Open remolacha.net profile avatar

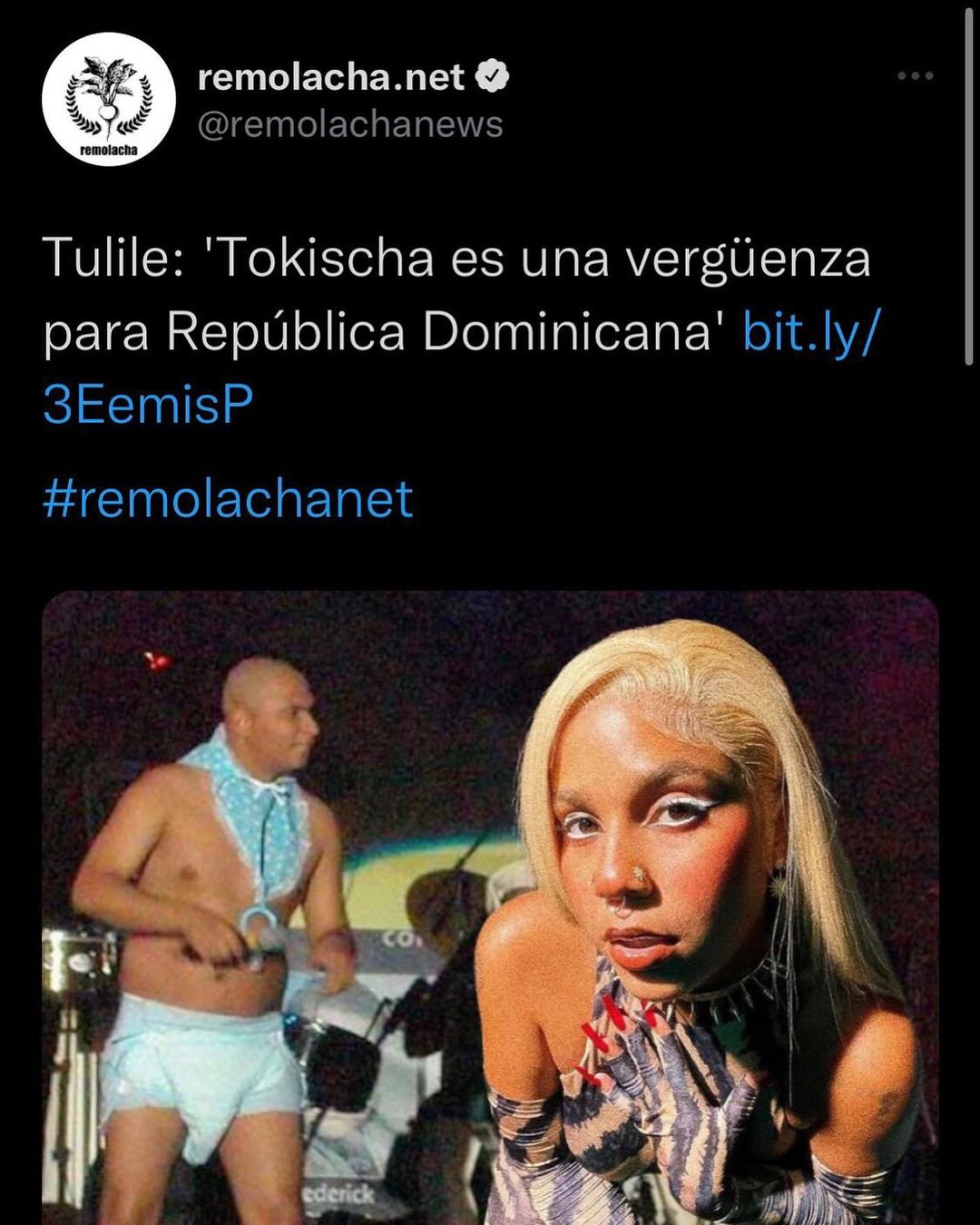point(109,100)
